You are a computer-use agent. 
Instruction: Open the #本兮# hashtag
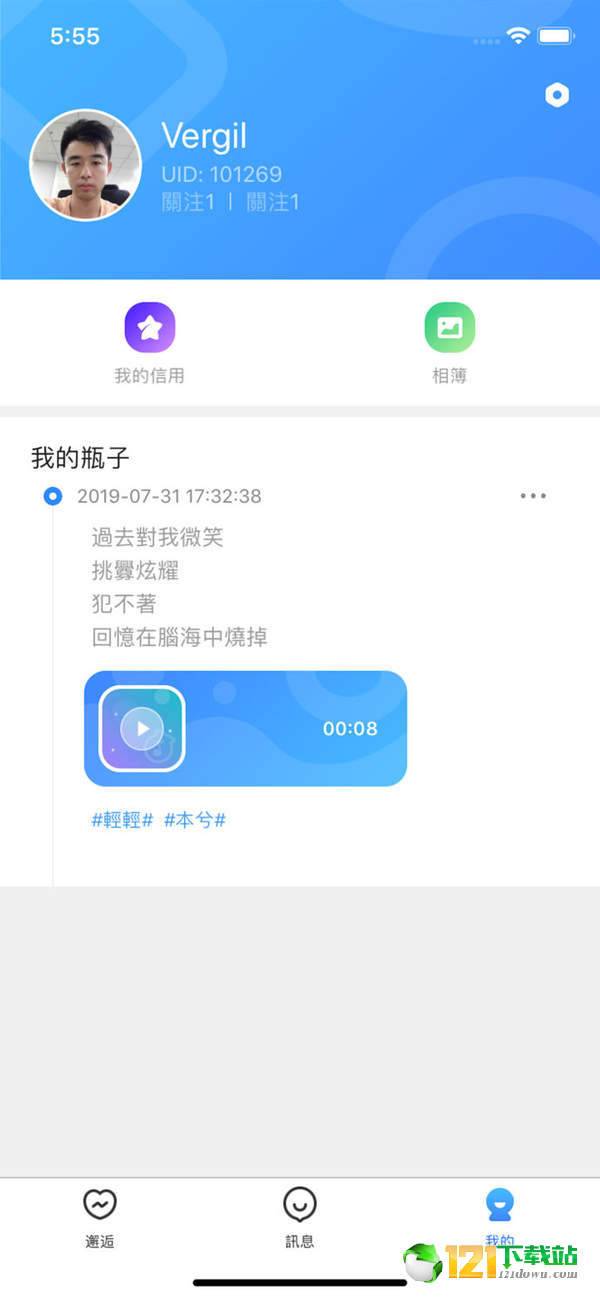pos(194,820)
